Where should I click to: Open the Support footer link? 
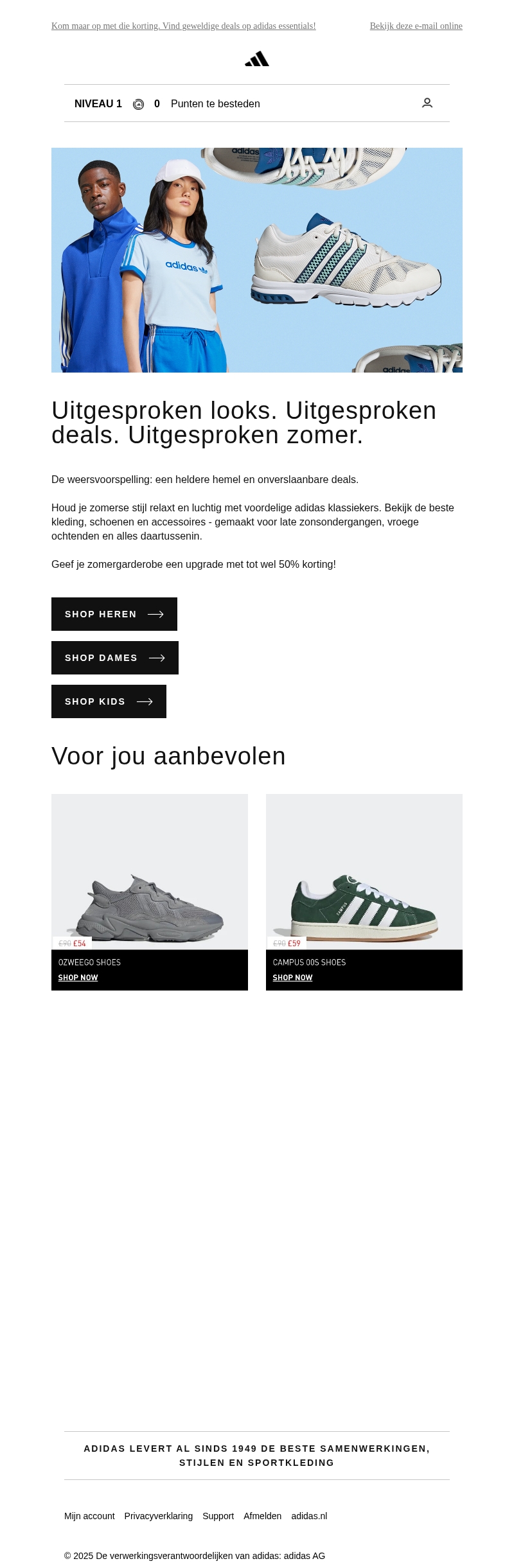(218, 1516)
